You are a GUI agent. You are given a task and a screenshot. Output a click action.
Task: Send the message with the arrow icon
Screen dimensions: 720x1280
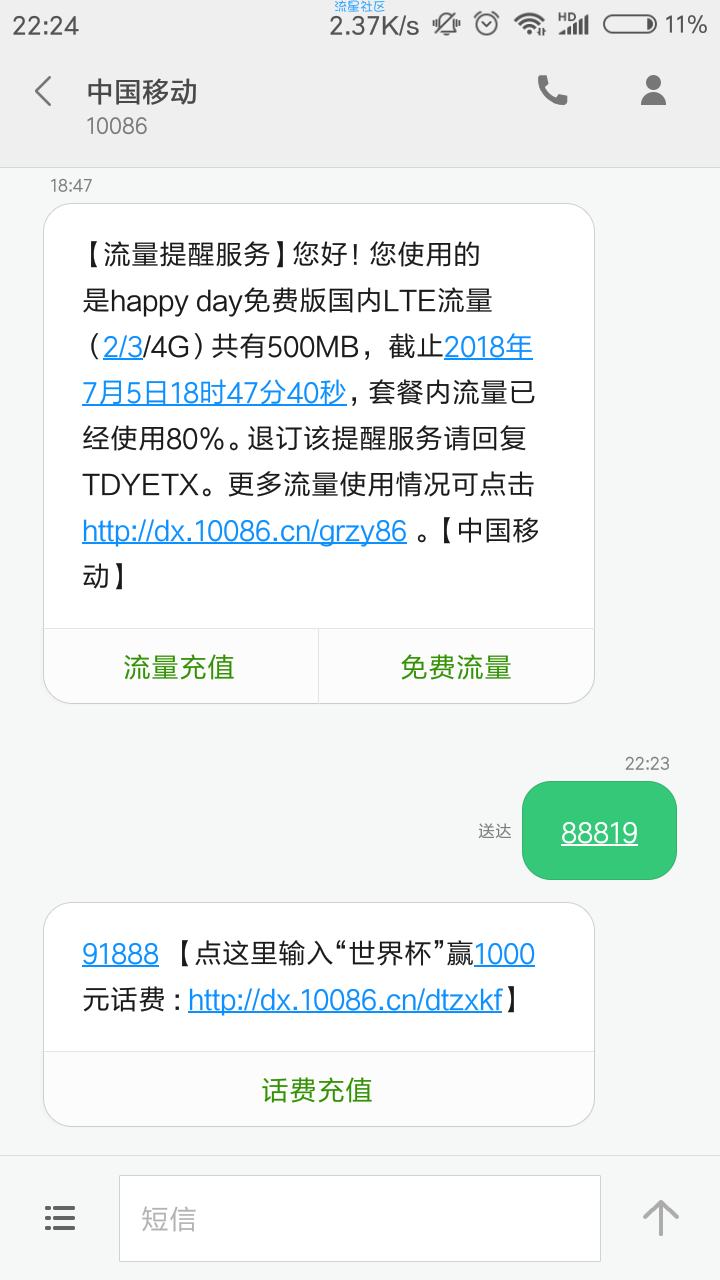[660, 1218]
